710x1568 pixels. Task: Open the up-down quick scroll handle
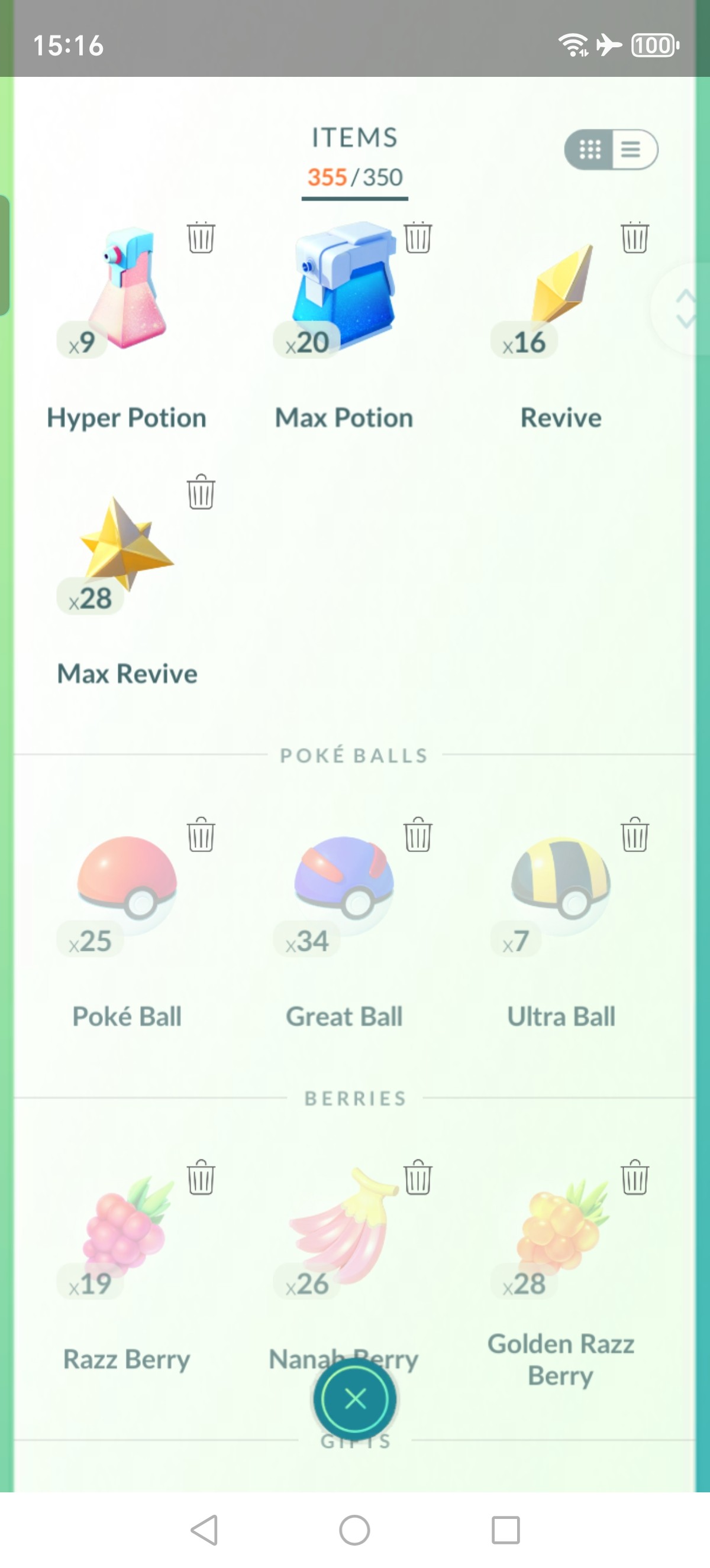click(686, 309)
